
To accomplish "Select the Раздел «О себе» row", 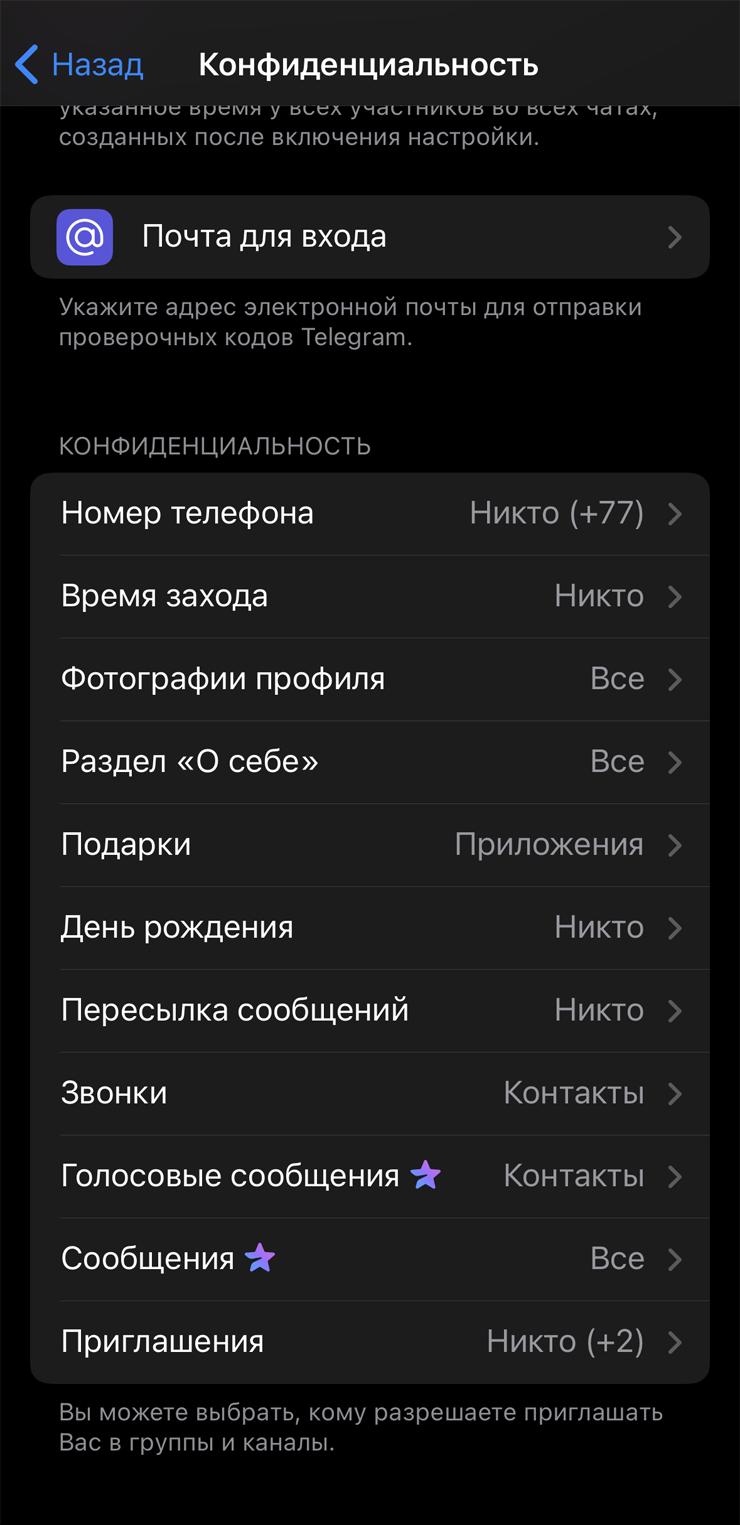I will (369, 762).
